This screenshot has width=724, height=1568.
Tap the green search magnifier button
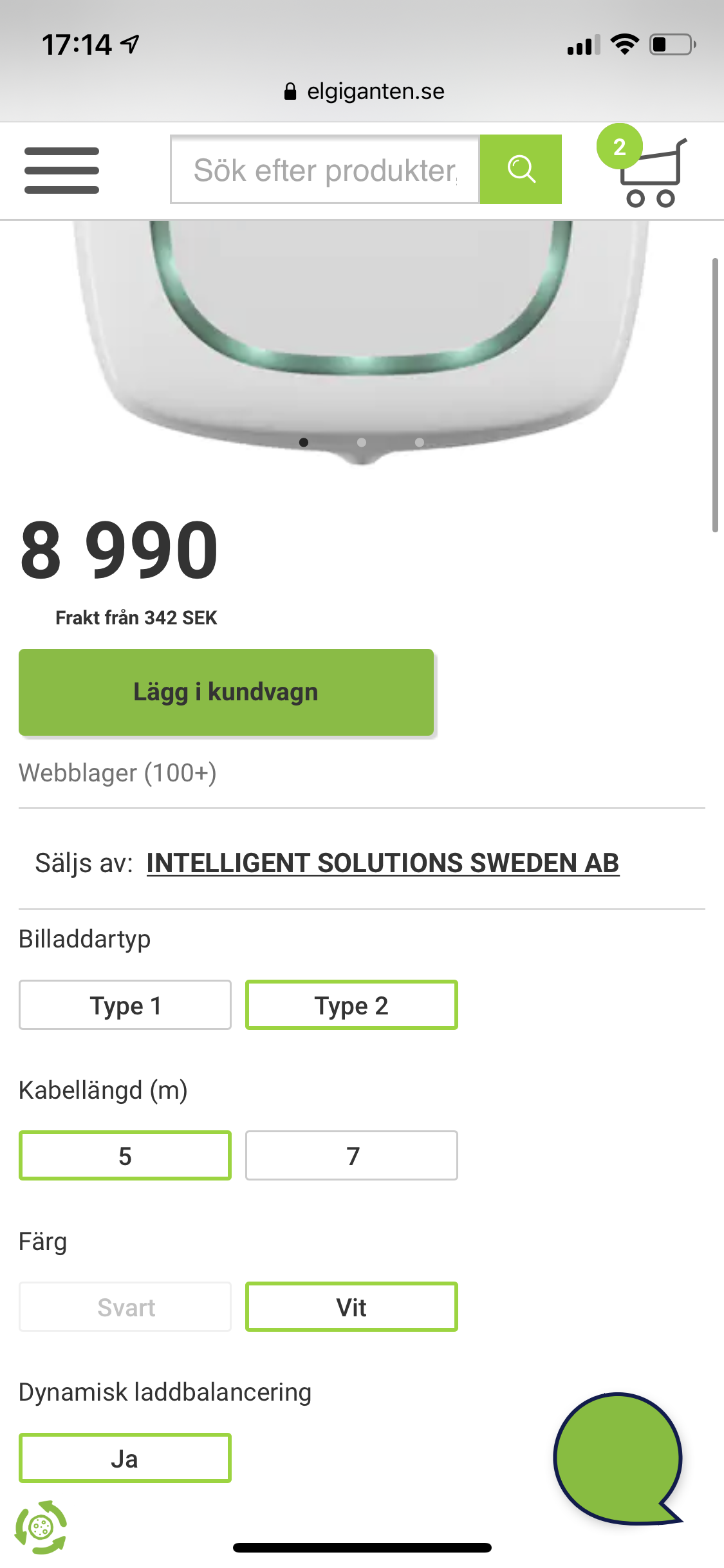coord(521,170)
